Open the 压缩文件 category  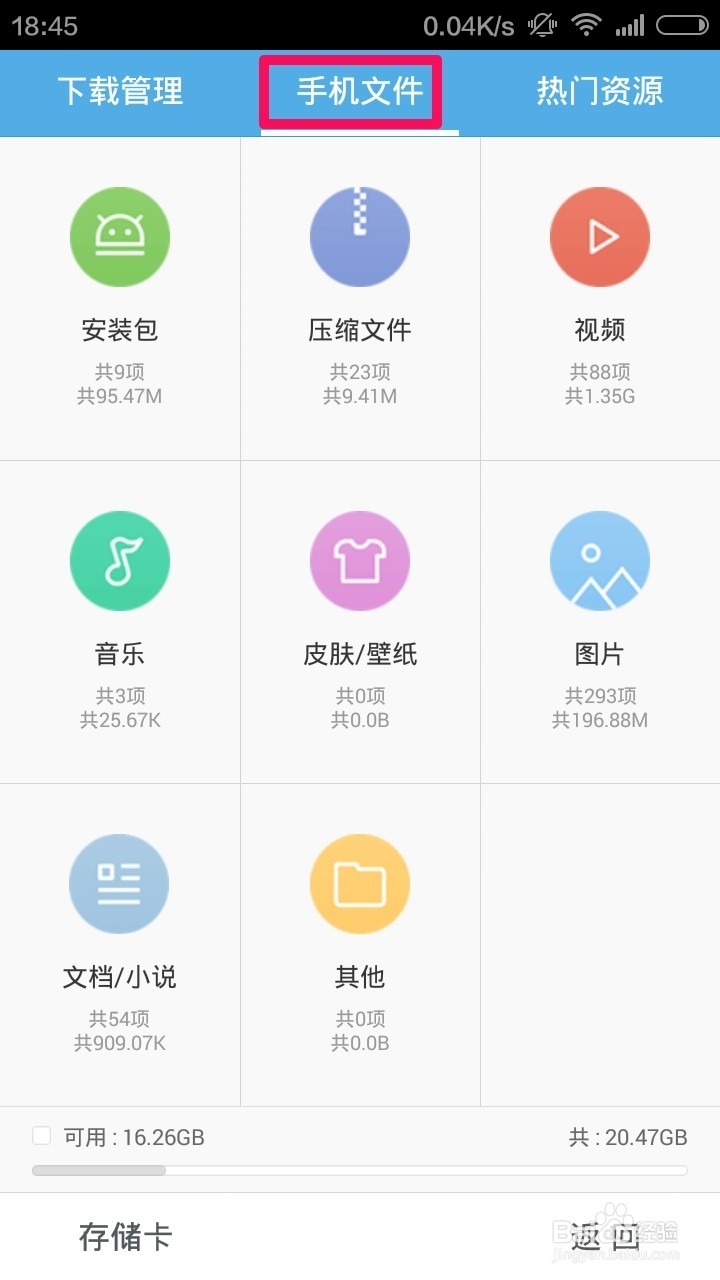point(360,298)
